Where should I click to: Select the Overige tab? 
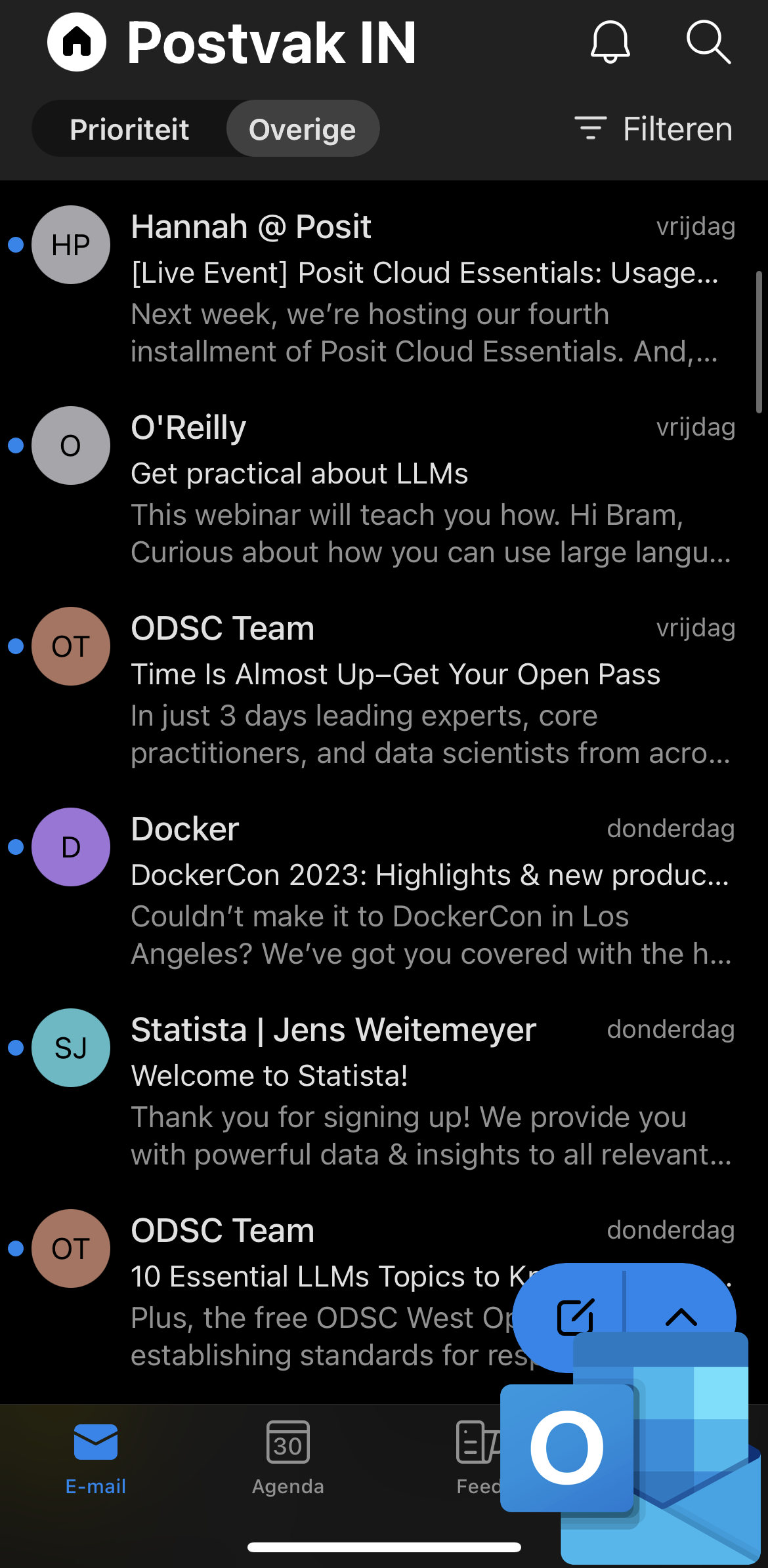(x=303, y=129)
